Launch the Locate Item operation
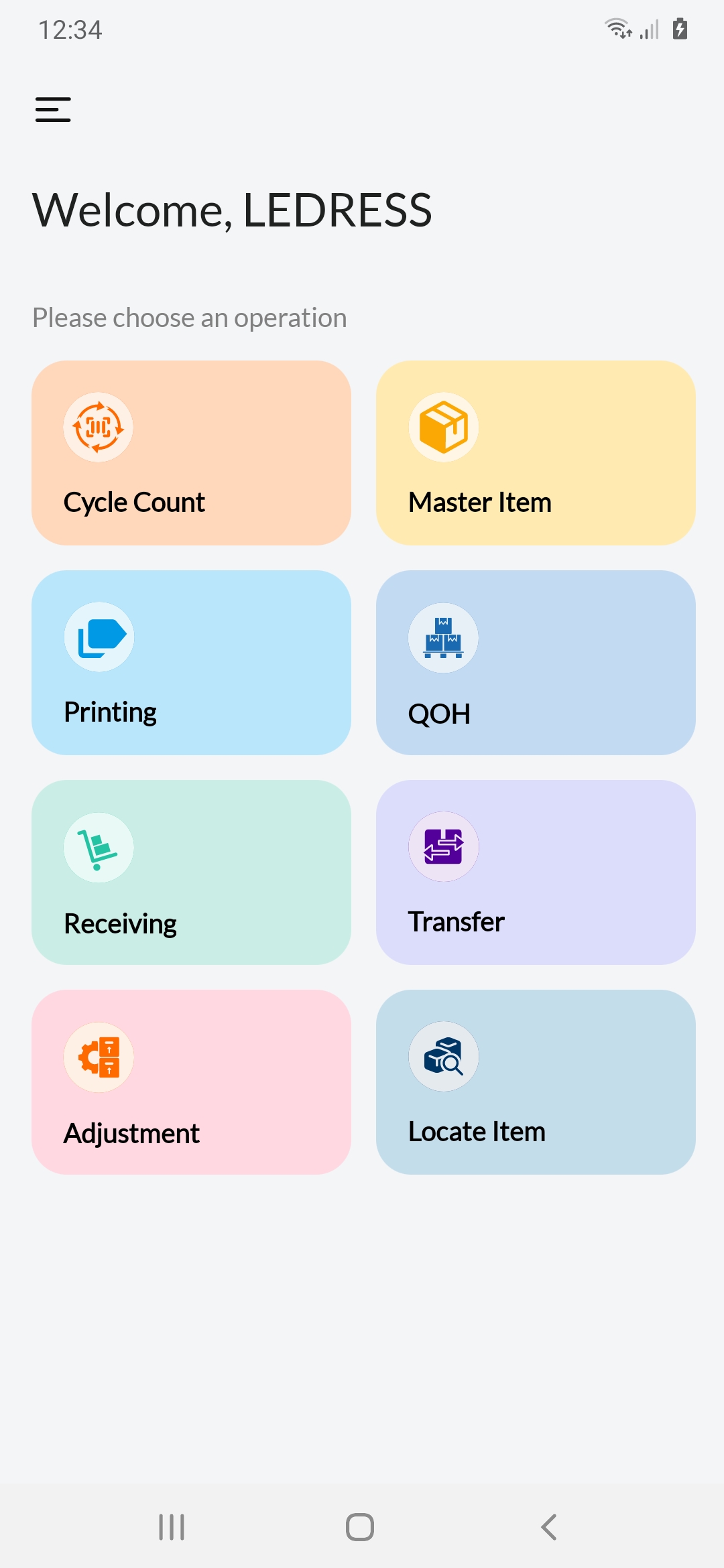Image resolution: width=724 pixels, height=1568 pixels. (x=536, y=1082)
